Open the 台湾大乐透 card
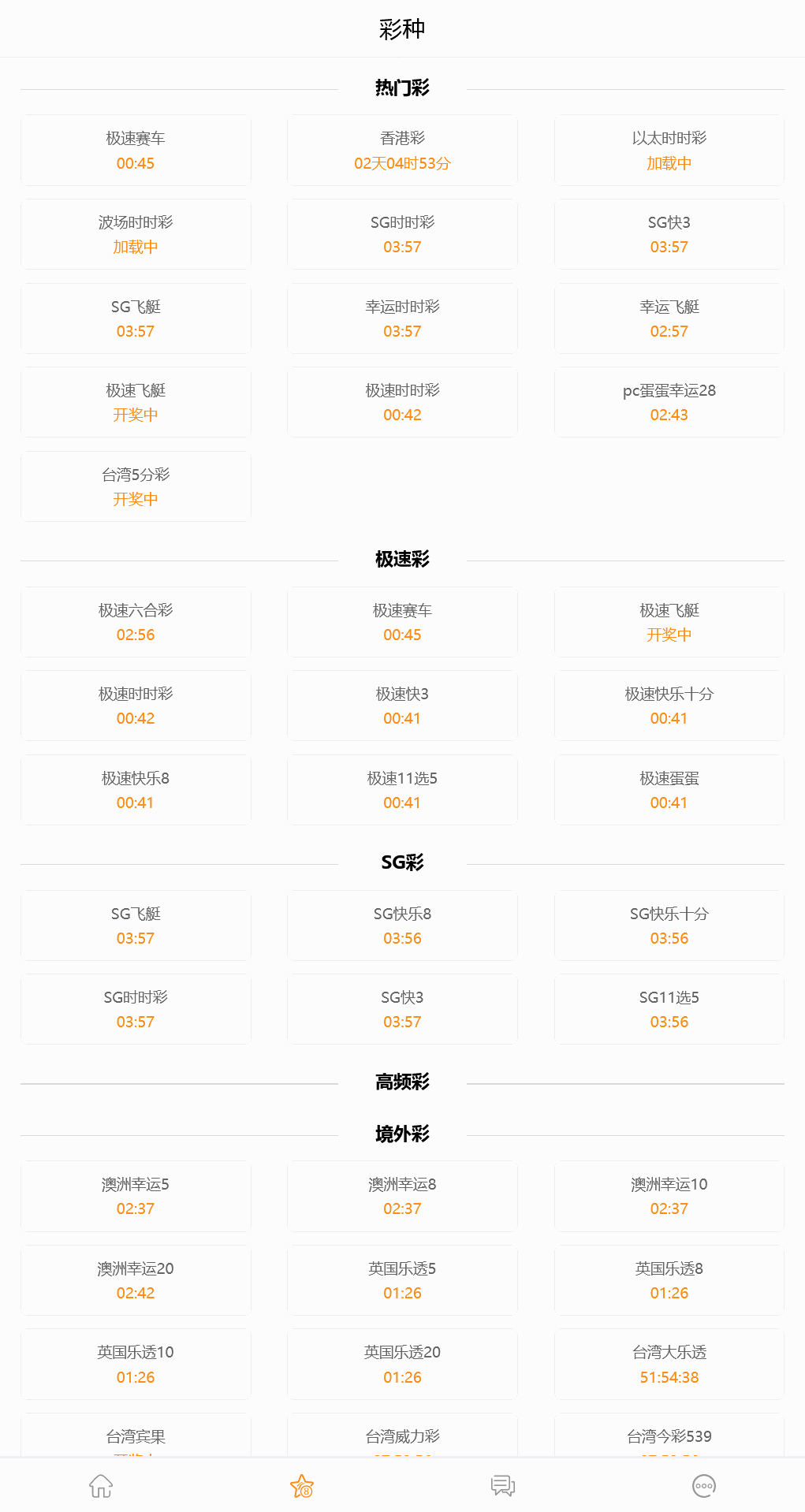This screenshot has height=1512, width=805. tap(669, 1365)
